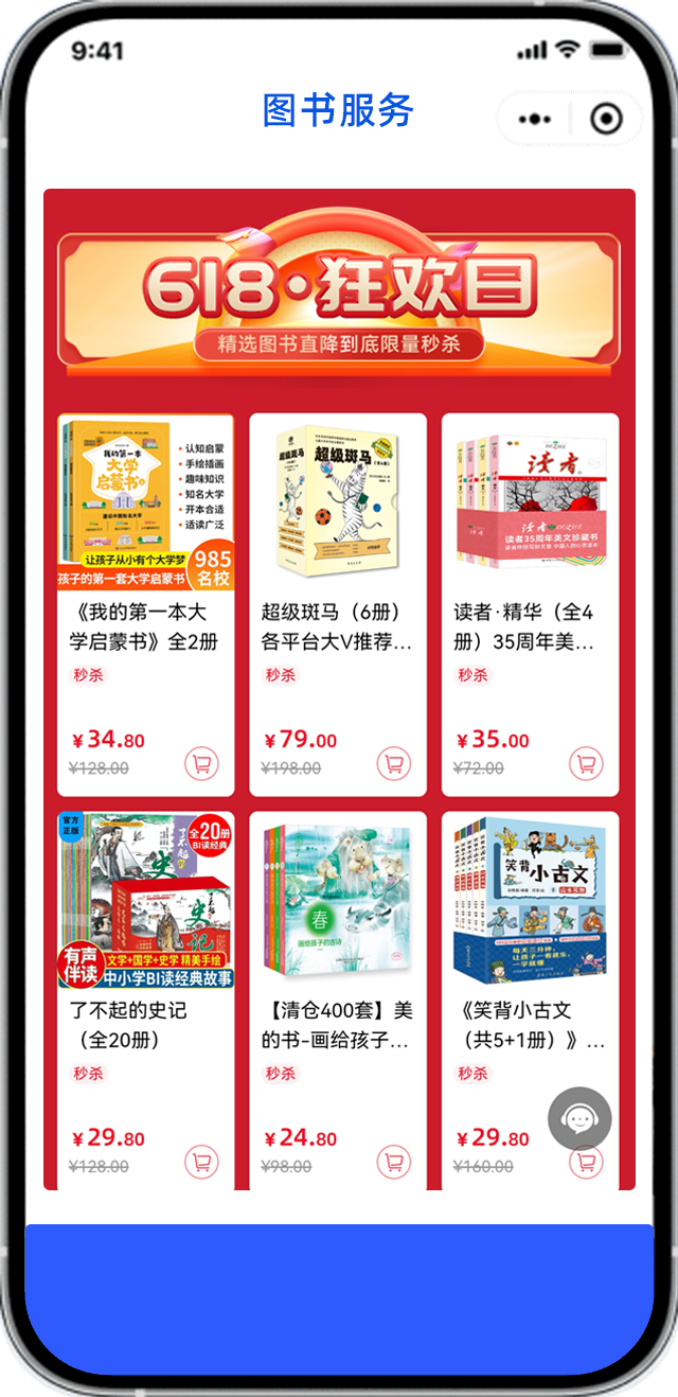Add 超级斑马 ¥79.00 to cart
The width and height of the screenshot is (678, 1397).
[394, 764]
